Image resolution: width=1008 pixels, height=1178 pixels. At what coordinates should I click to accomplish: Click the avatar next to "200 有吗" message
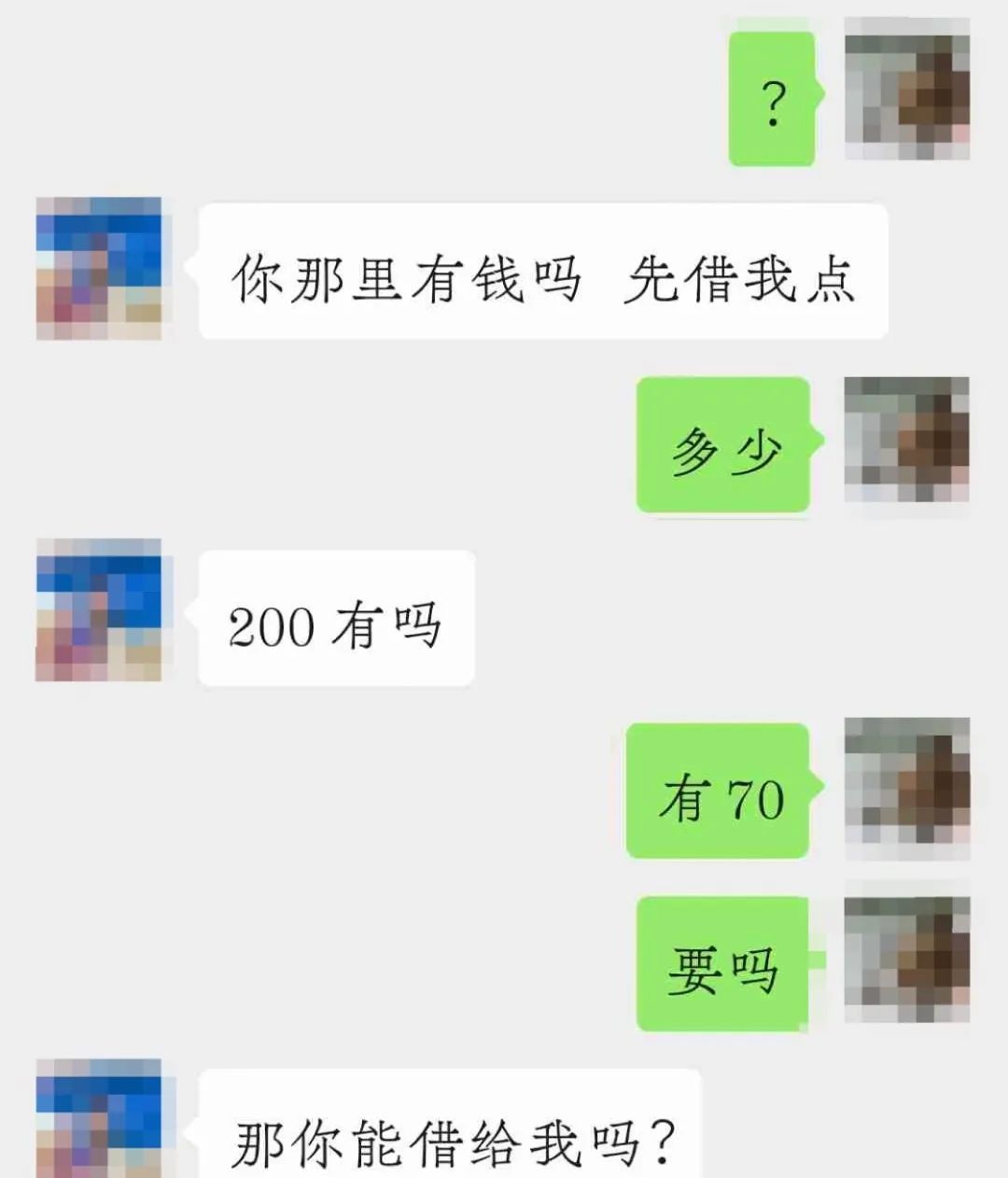[x=100, y=611]
